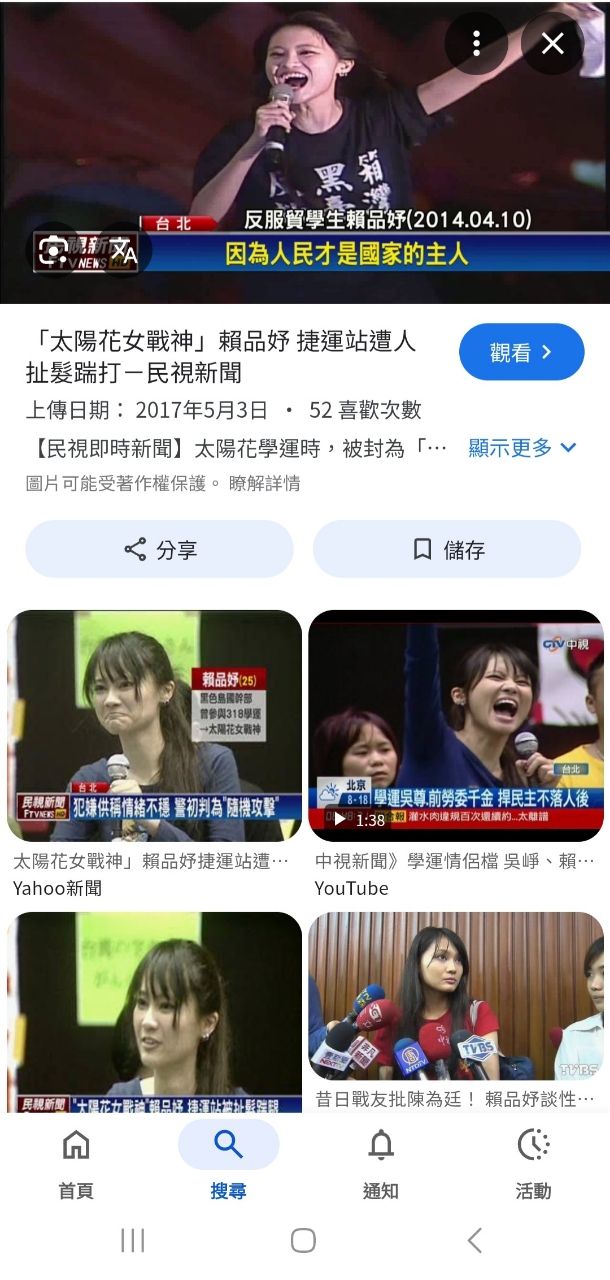This screenshot has height=1280, width=610.
Task: Go to the 首頁 tab
Action: tap(76, 1162)
